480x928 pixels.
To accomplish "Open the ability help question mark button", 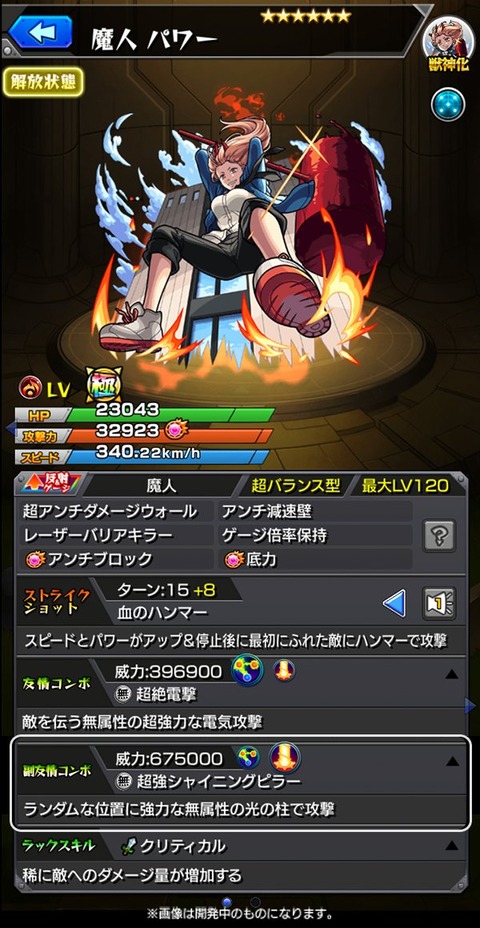I will pos(439,536).
